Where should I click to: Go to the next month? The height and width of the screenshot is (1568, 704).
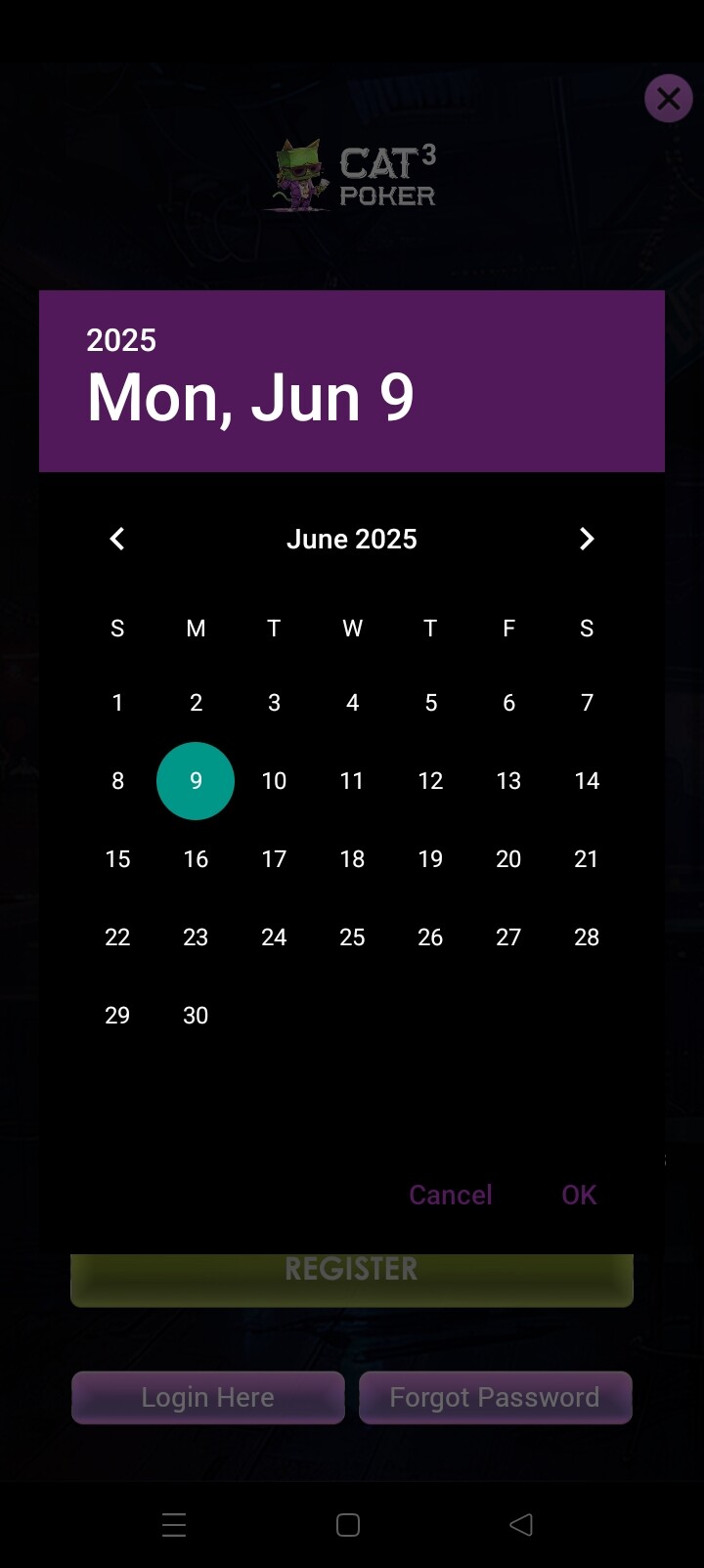coord(587,539)
